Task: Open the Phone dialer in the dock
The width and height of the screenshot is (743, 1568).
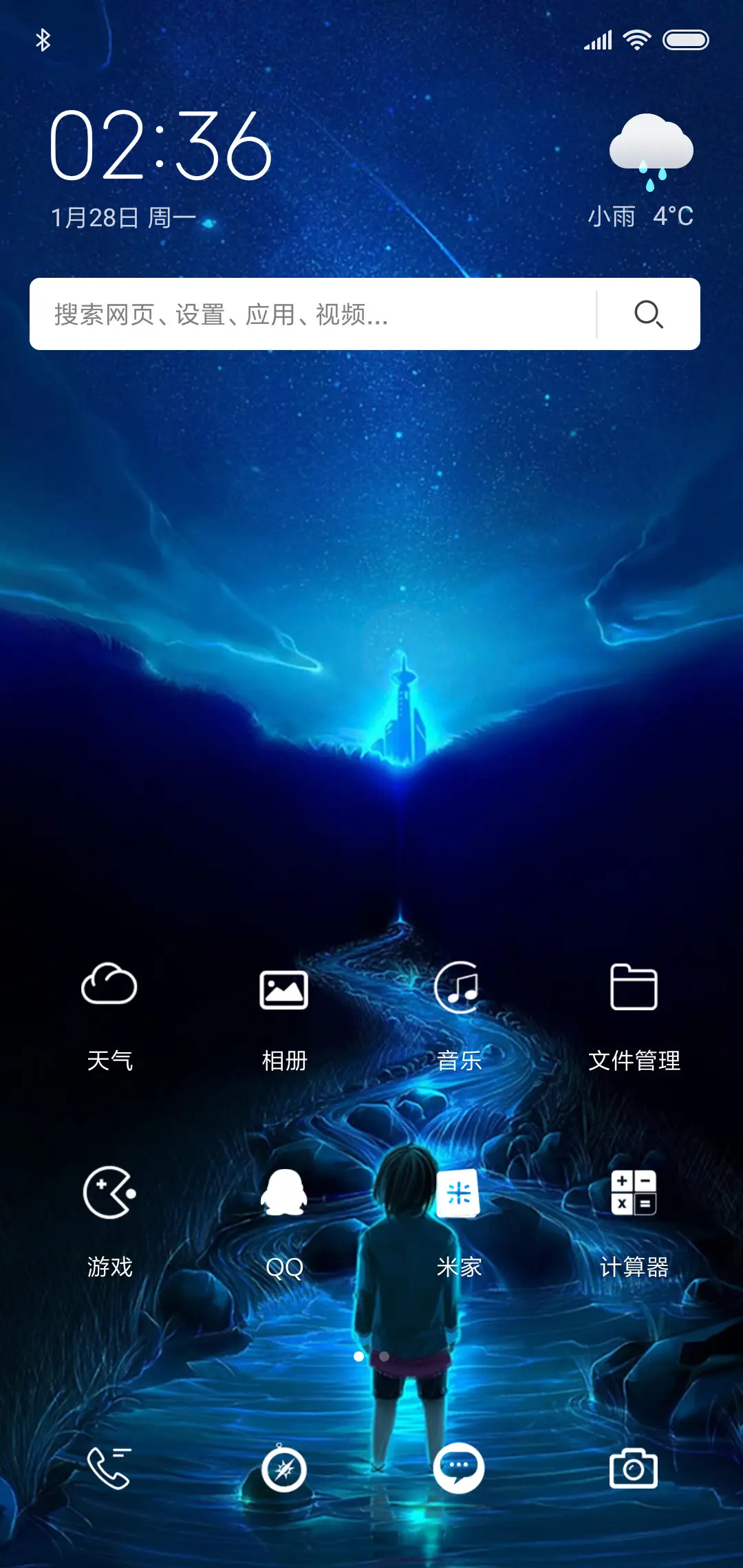Action: (x=110, y=1468)
